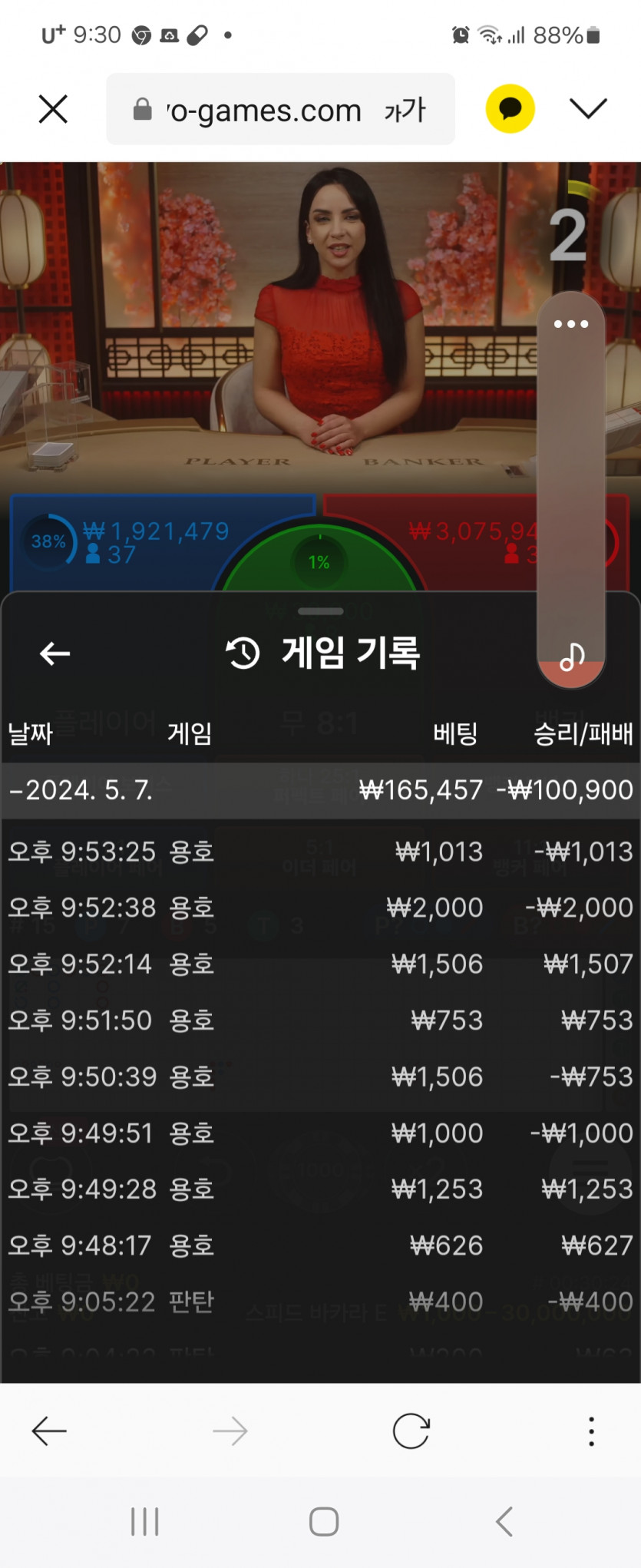Reload the page with the refresh icon
This screenshot has height=1568, width=641.
[411, 1431]
